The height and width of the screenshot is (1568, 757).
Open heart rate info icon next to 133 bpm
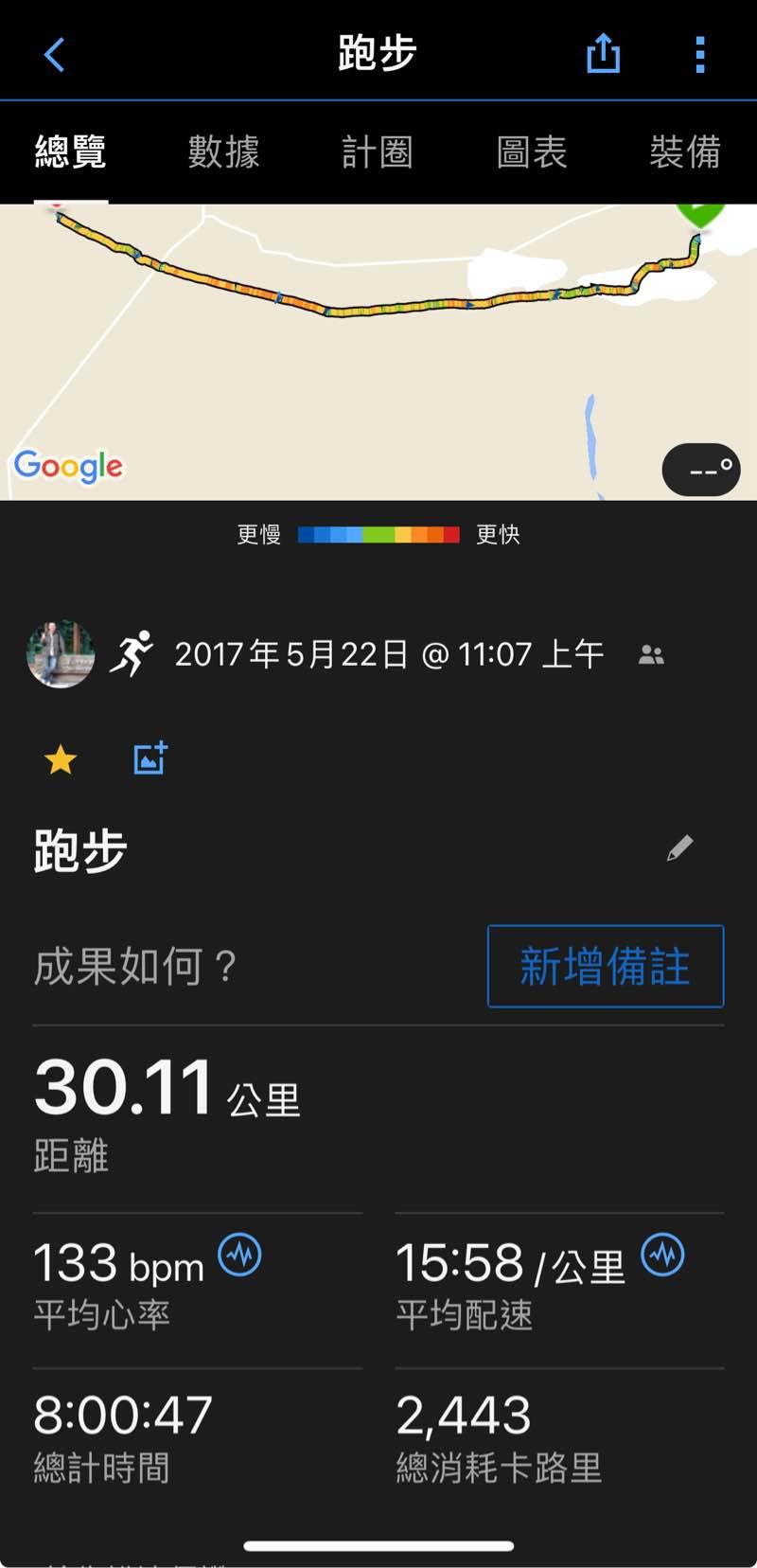[x=240, y=1256]
